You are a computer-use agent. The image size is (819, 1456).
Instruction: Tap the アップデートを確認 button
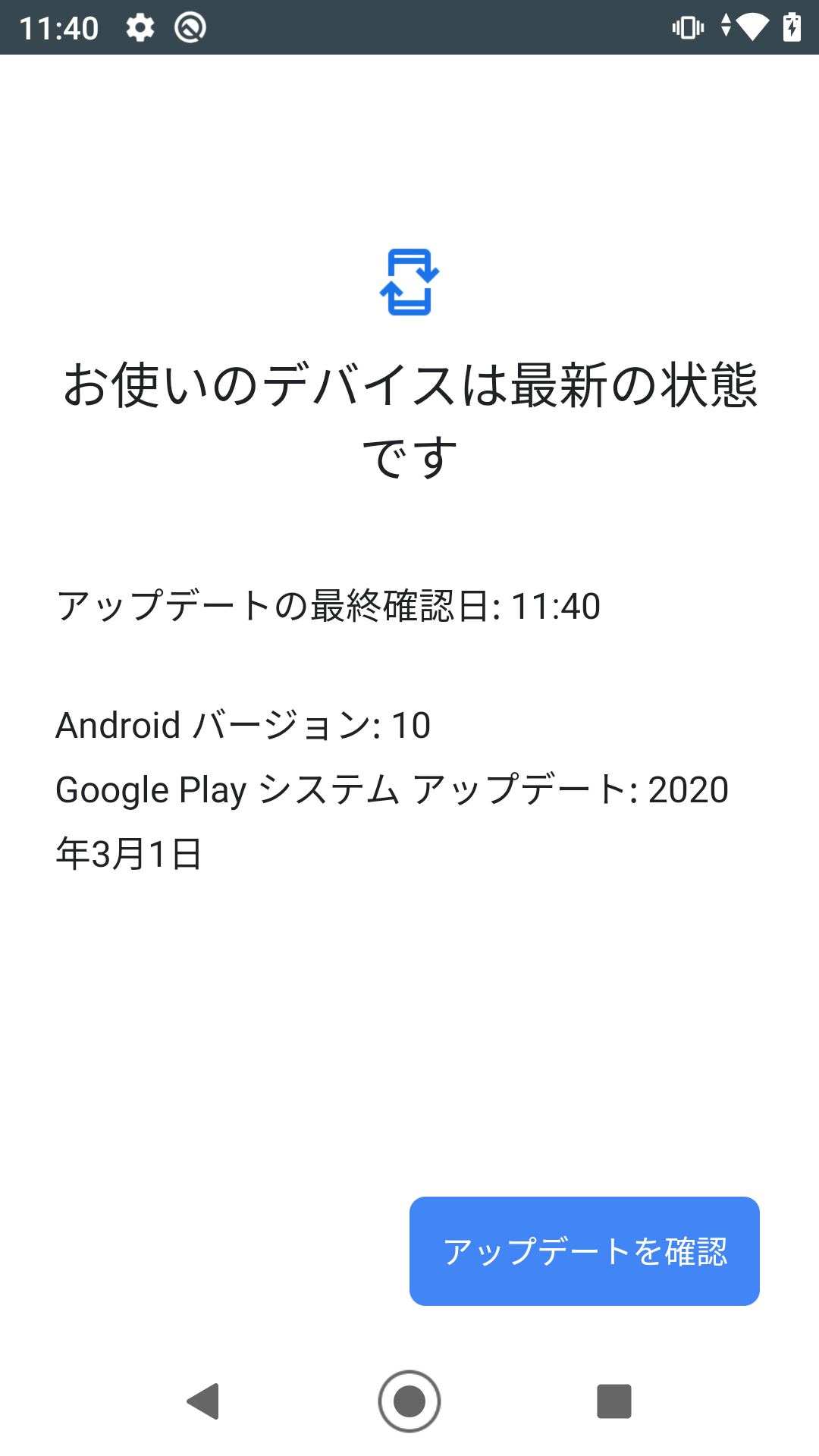click(x=584, y=1250)
